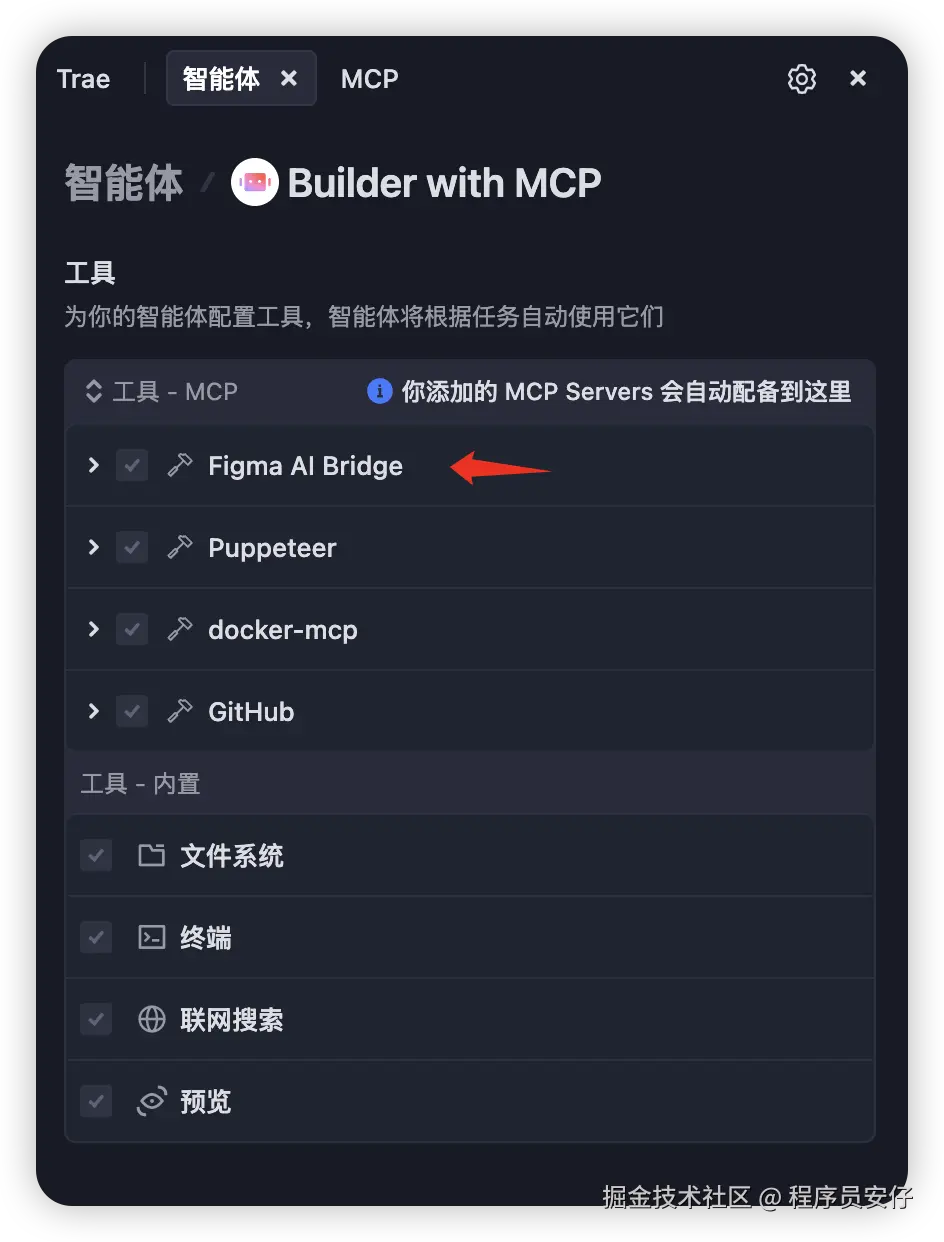Toggle the Puppeteer checkbox
Viewport: 944px width, 1242px height.
coord(132,547)
